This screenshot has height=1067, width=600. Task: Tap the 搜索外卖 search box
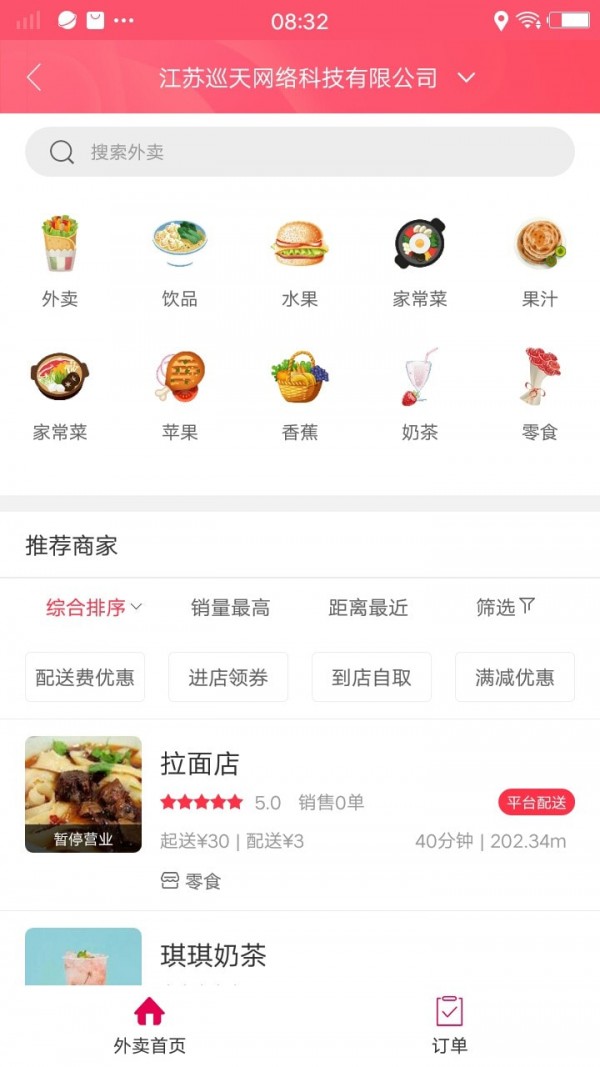click(x=300, y=152)
